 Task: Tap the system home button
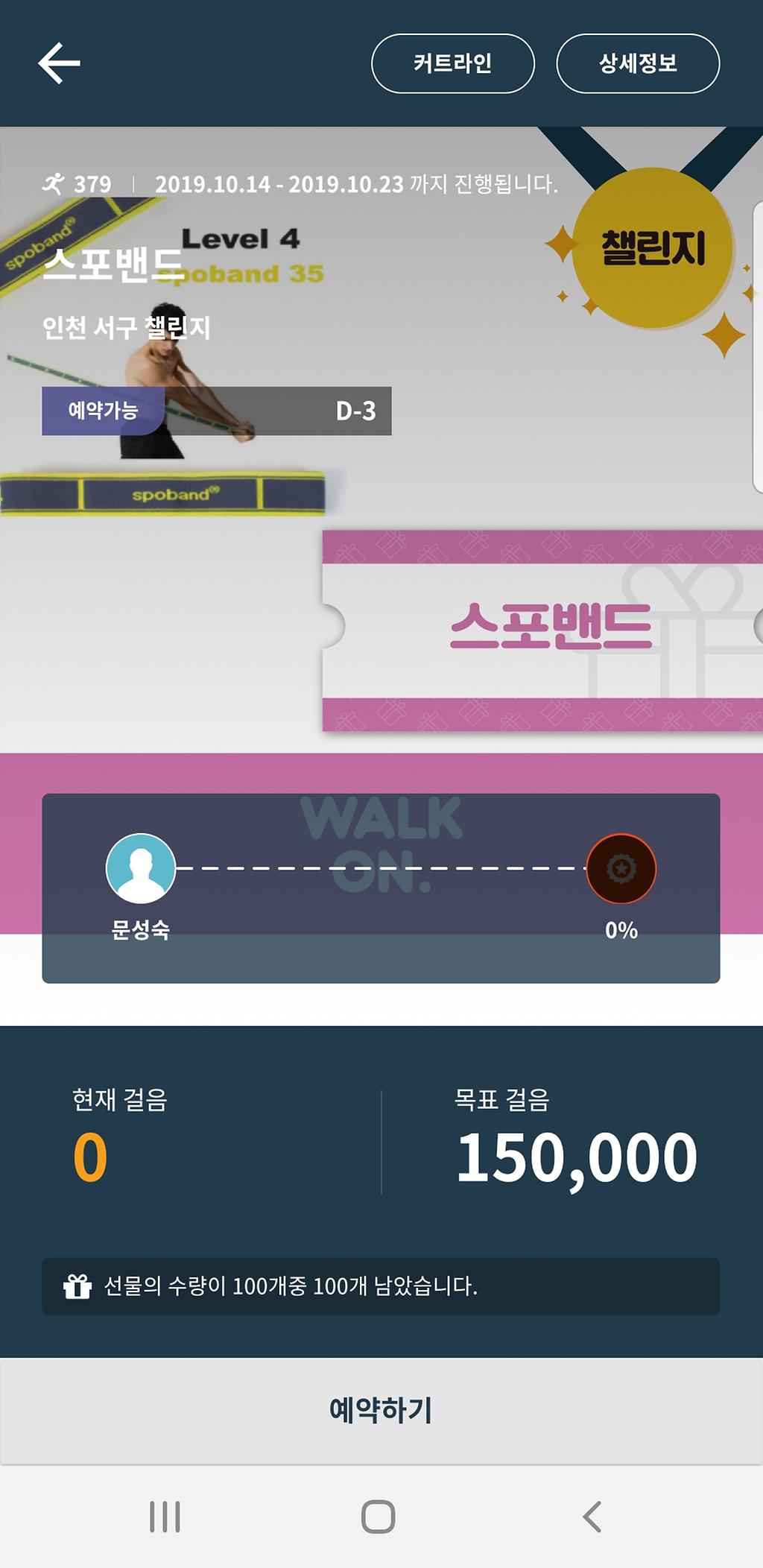[378, 1517]
